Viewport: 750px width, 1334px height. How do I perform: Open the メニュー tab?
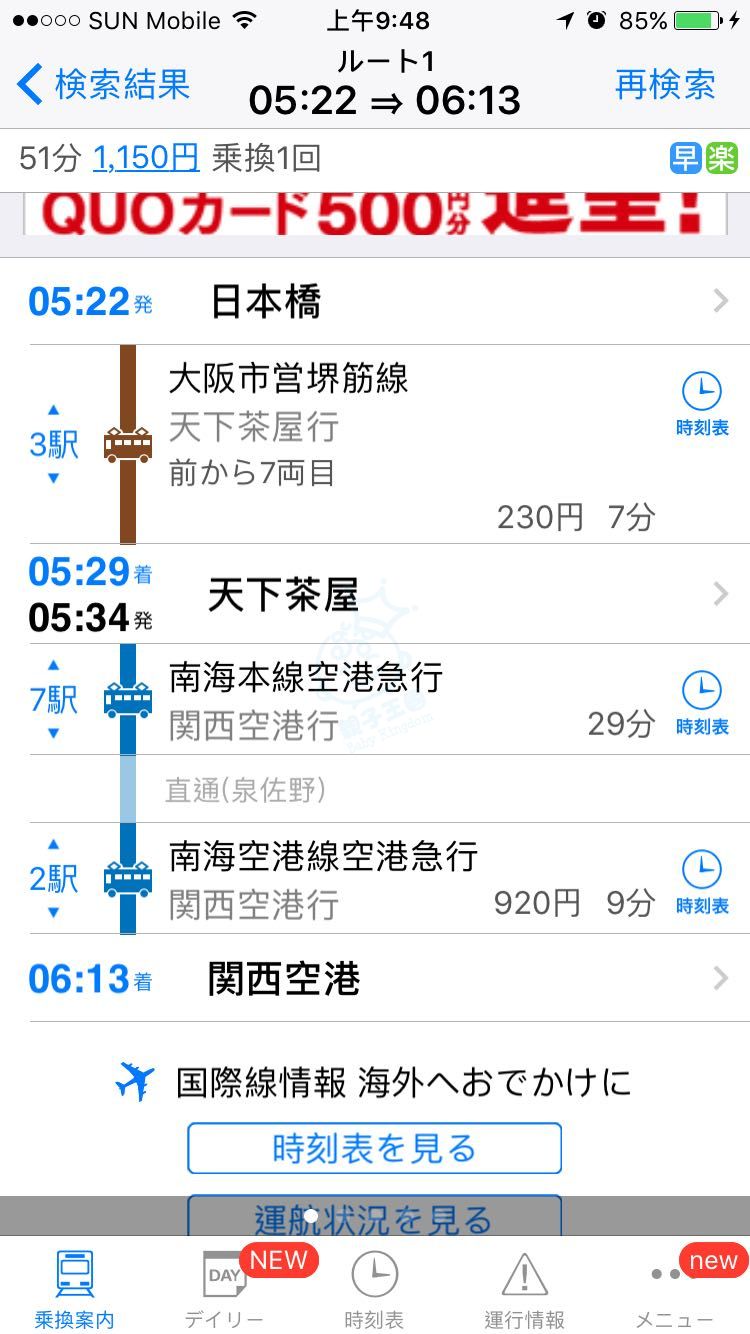[x=674, y=1288]
